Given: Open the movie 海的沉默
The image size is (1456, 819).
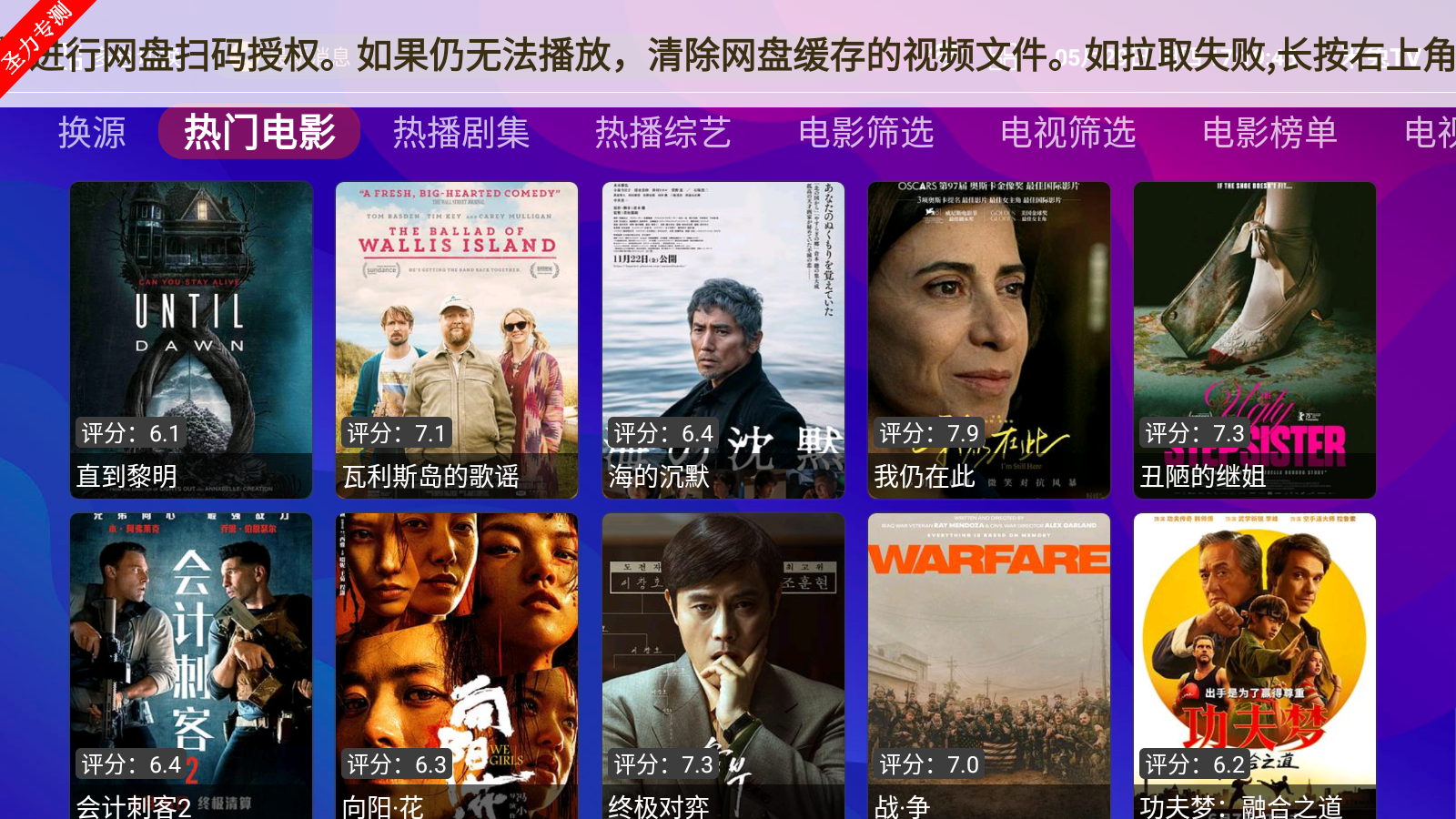Looking at the screenshot, I should 723,339.
